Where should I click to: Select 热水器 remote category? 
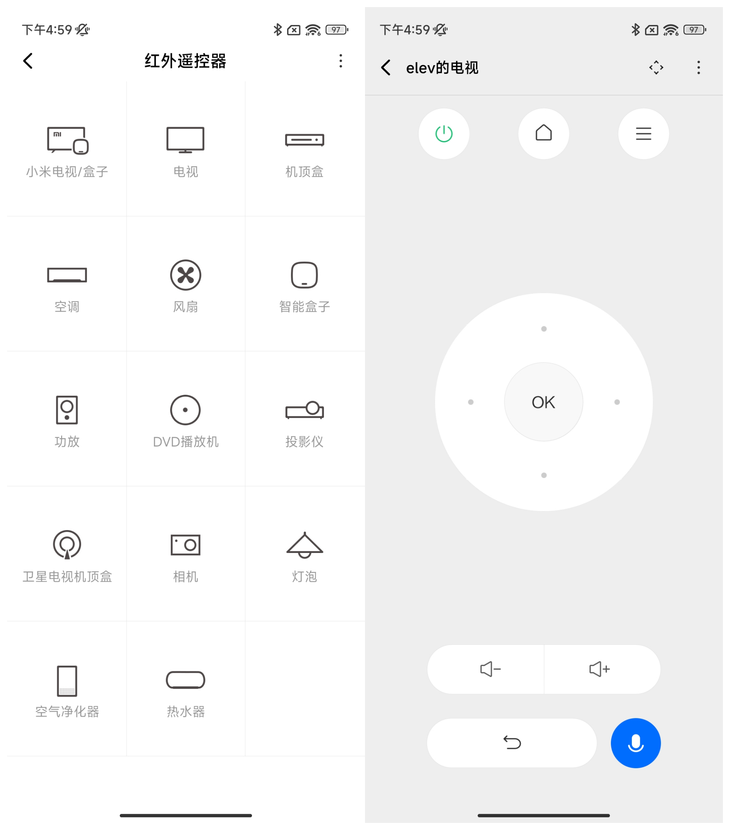pos(185,691)
